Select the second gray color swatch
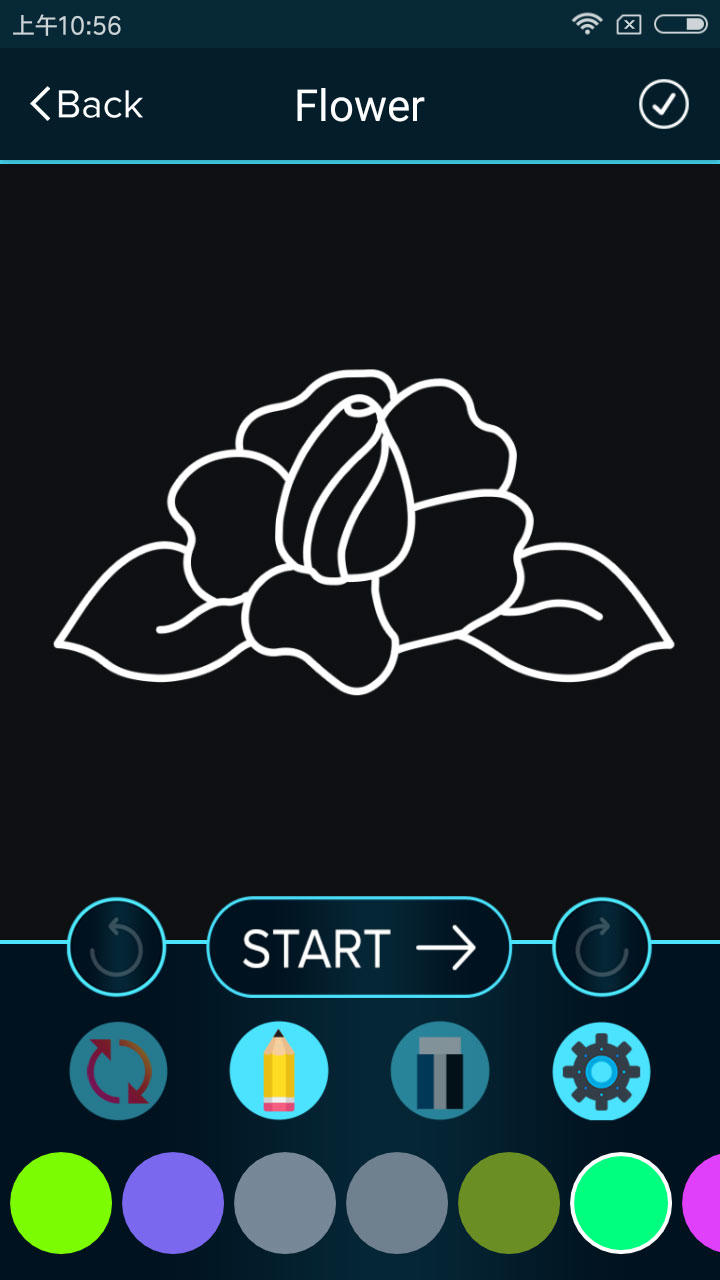This screenshot has width=720, height=1280. (397, 1204)
